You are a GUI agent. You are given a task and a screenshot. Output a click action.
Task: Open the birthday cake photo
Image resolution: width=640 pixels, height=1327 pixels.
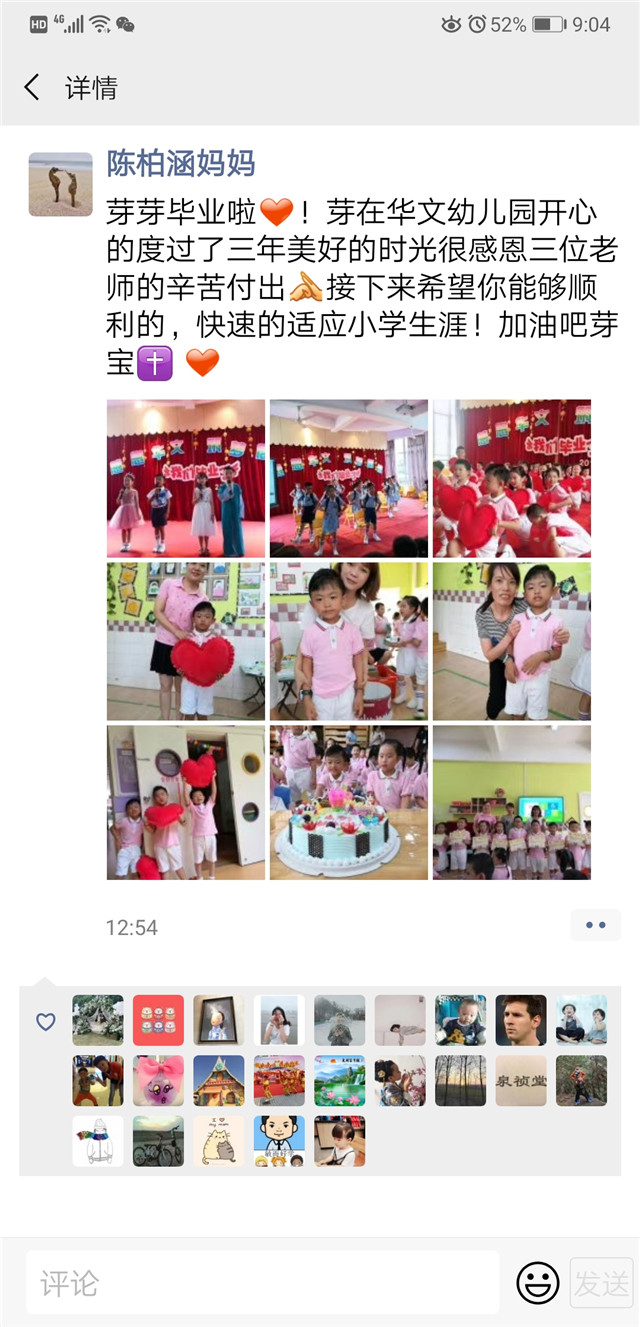point(348,803)
